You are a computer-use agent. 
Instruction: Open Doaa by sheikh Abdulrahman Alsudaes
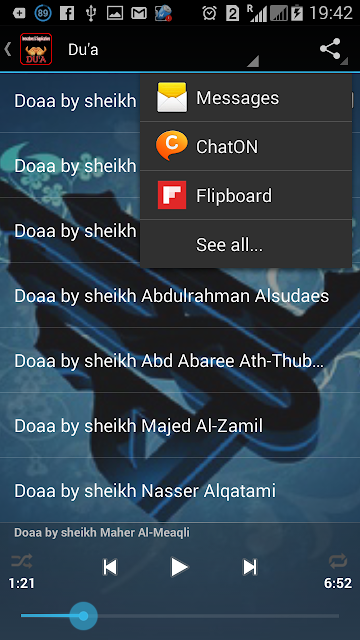[180, 296]
